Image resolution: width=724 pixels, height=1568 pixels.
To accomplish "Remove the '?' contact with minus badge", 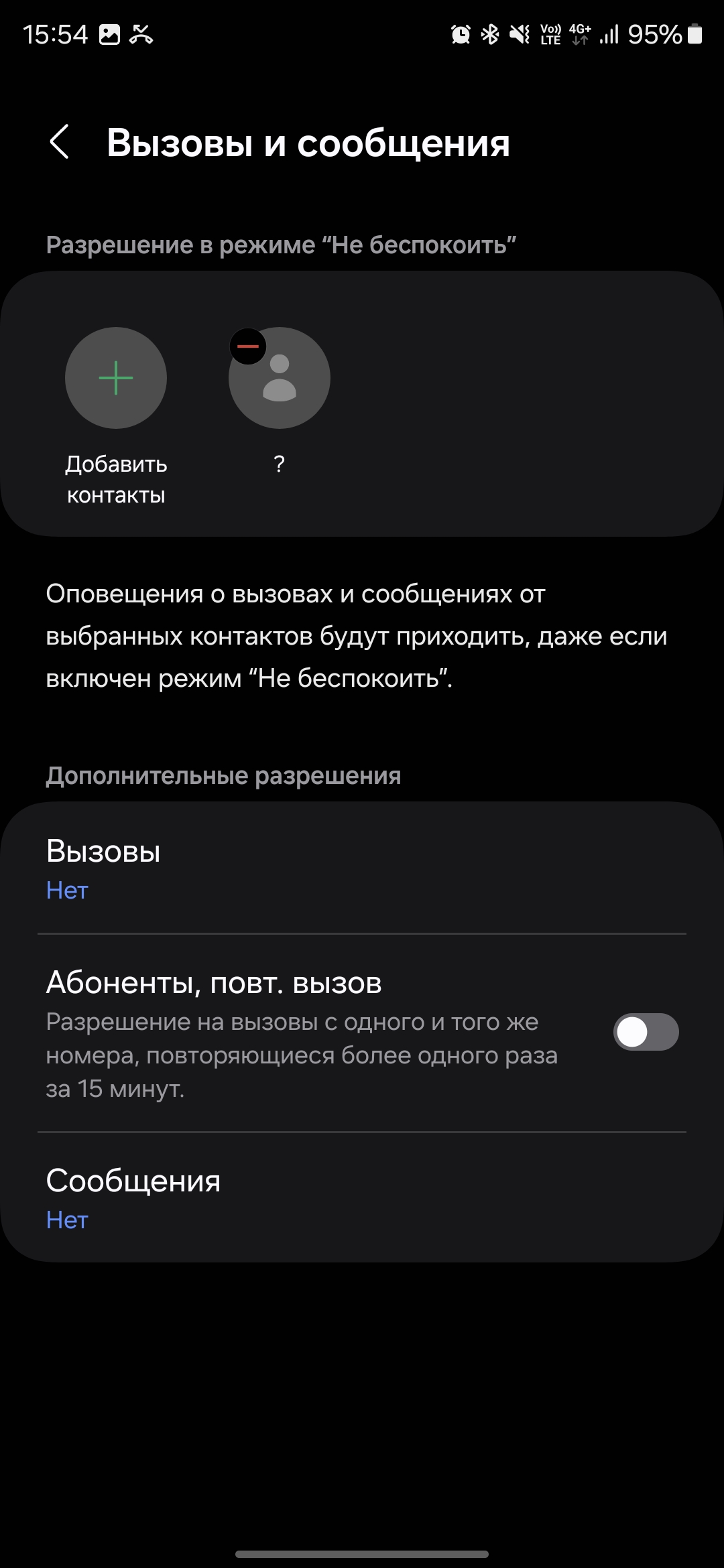I will (x=248, y=346).
